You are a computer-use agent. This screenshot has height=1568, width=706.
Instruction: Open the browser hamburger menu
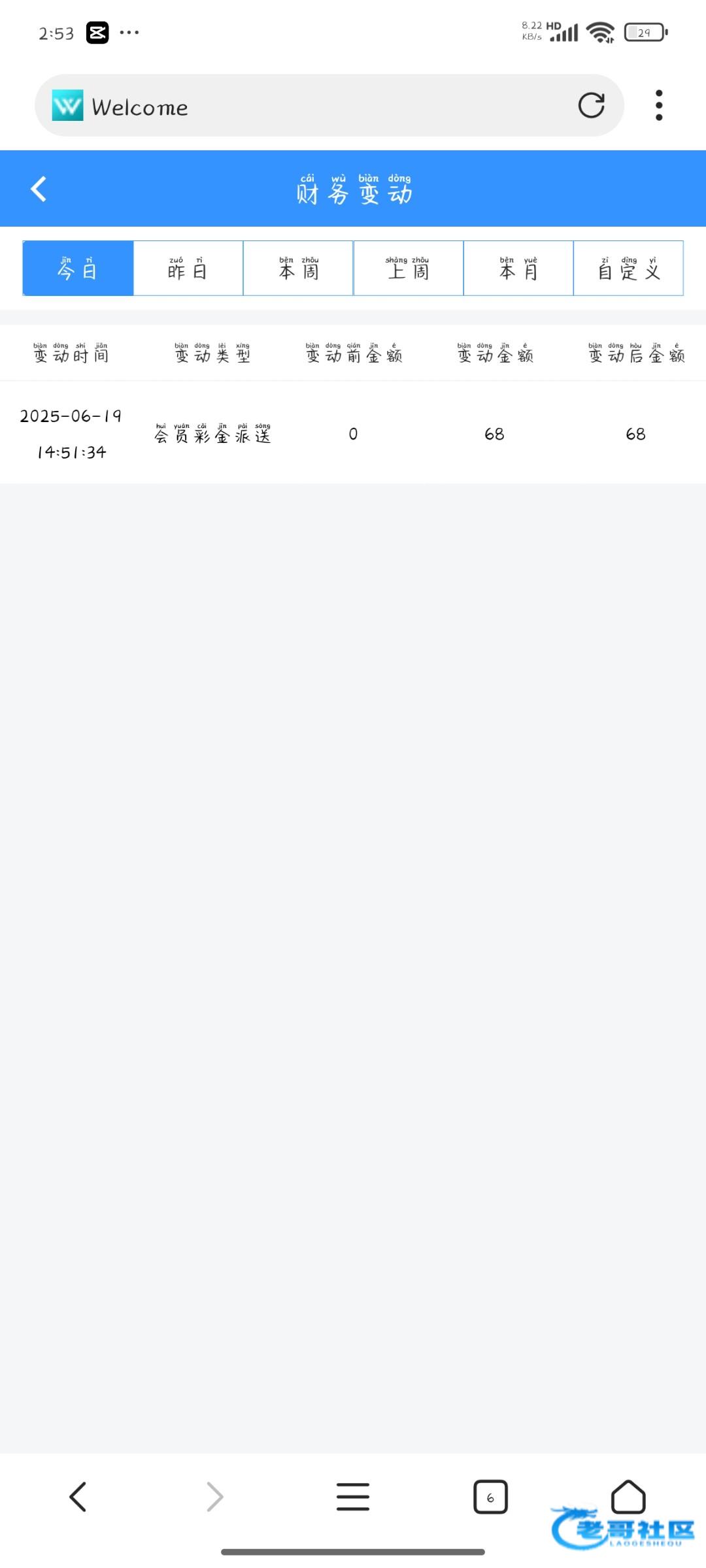point(353,1497)
